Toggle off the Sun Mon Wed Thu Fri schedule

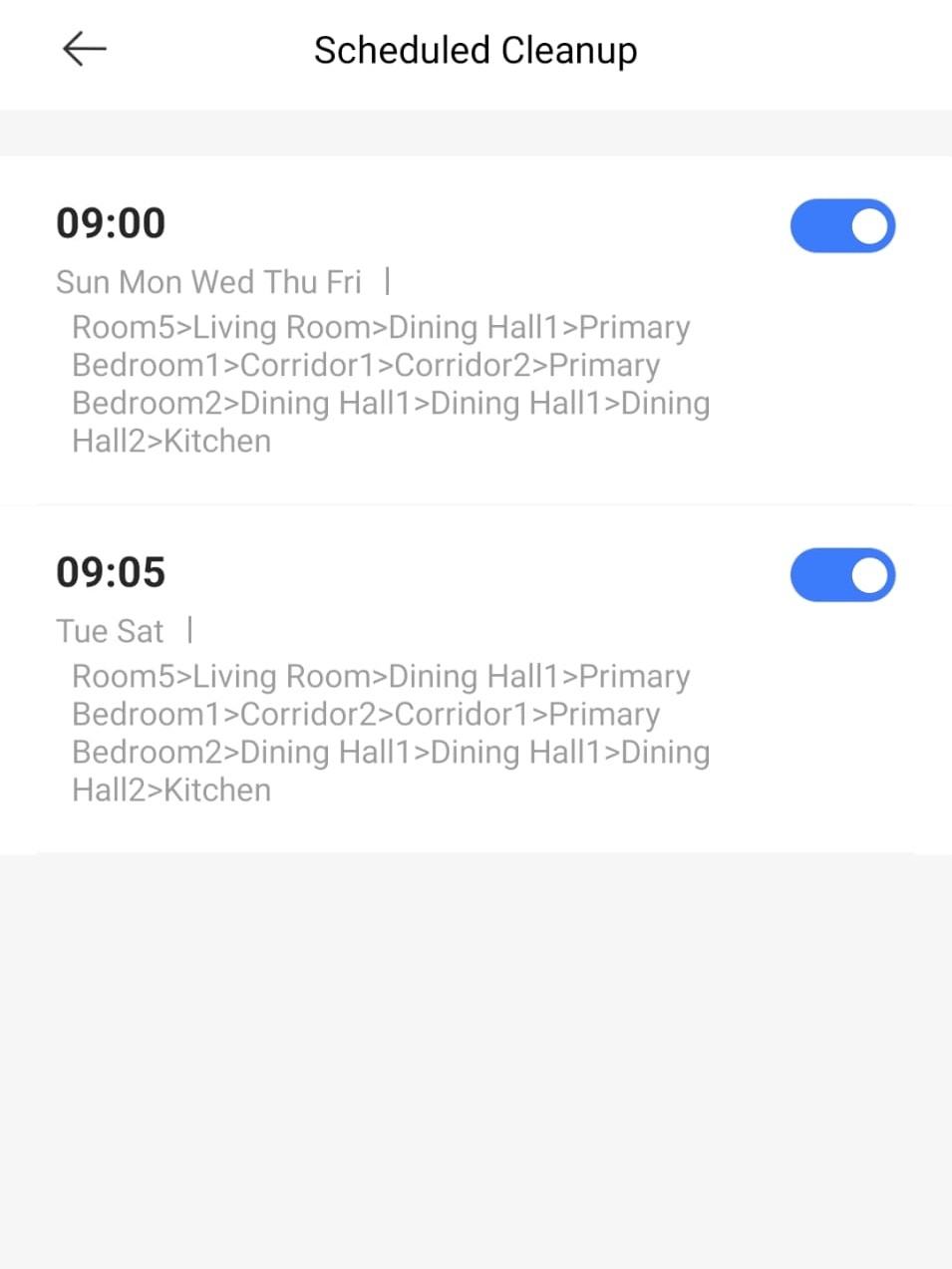pos(842,225)
